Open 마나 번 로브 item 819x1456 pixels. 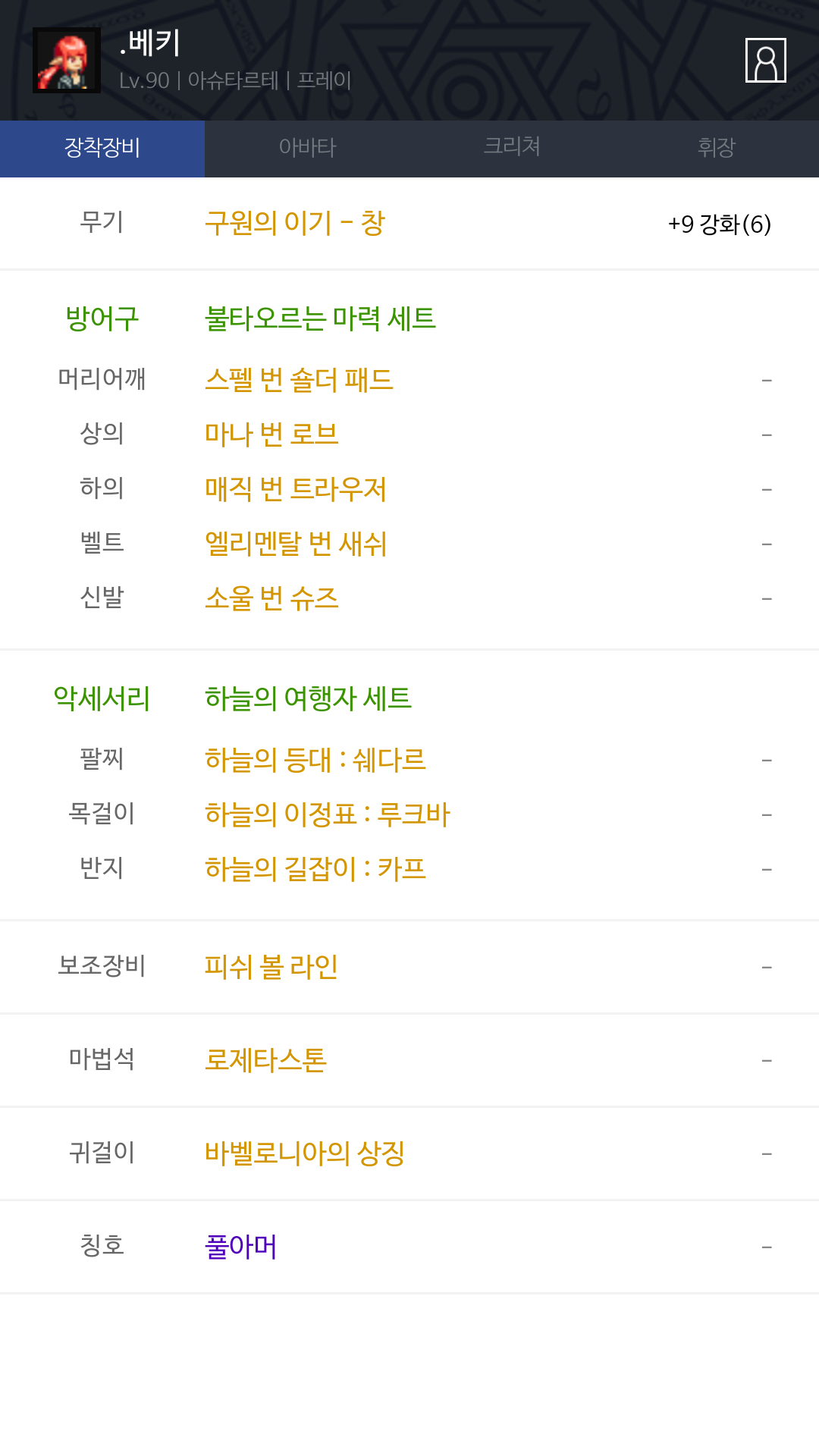(x=271, y=435)
